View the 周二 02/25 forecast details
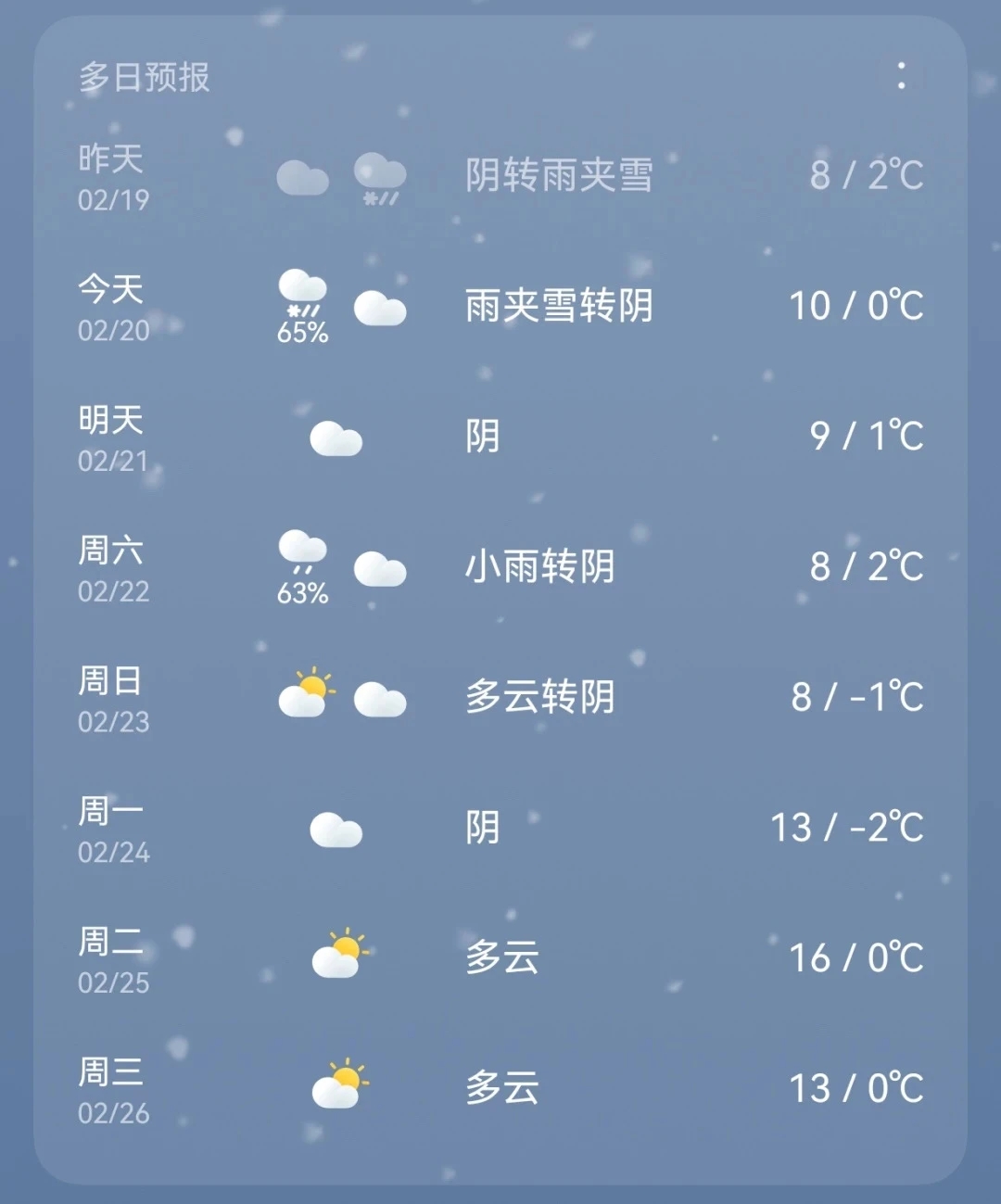This screenshot has width=1001, height=1204. pos(500,959)
